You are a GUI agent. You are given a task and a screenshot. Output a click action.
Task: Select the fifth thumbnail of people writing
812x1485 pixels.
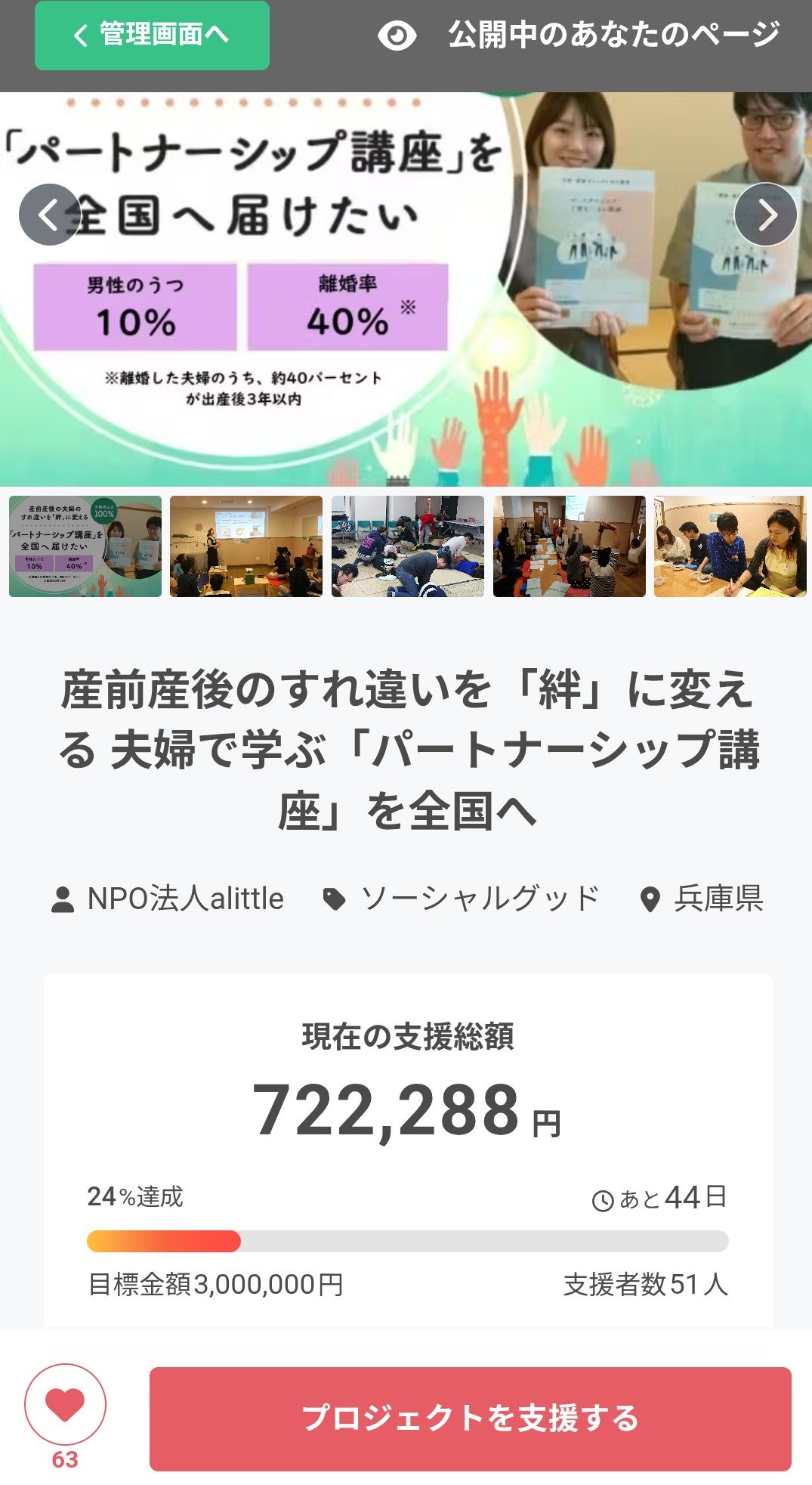pos(730,546)
